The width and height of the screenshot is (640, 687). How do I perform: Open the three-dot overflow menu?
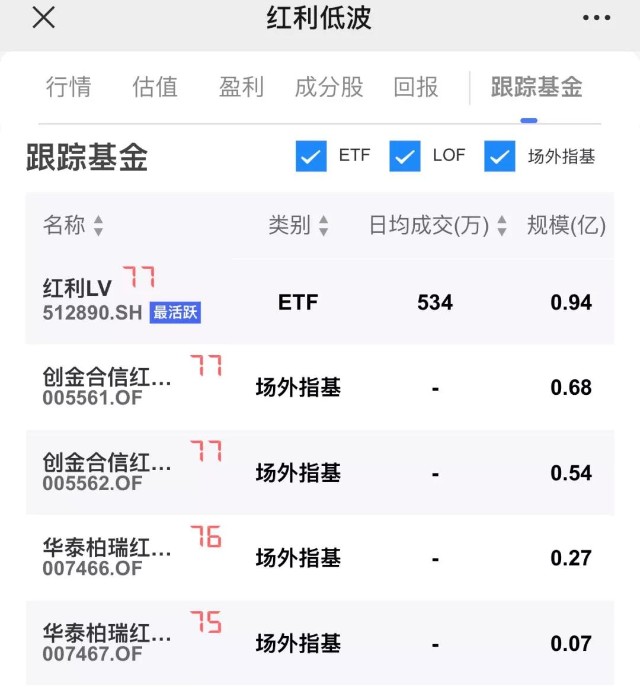pos(595,18)
